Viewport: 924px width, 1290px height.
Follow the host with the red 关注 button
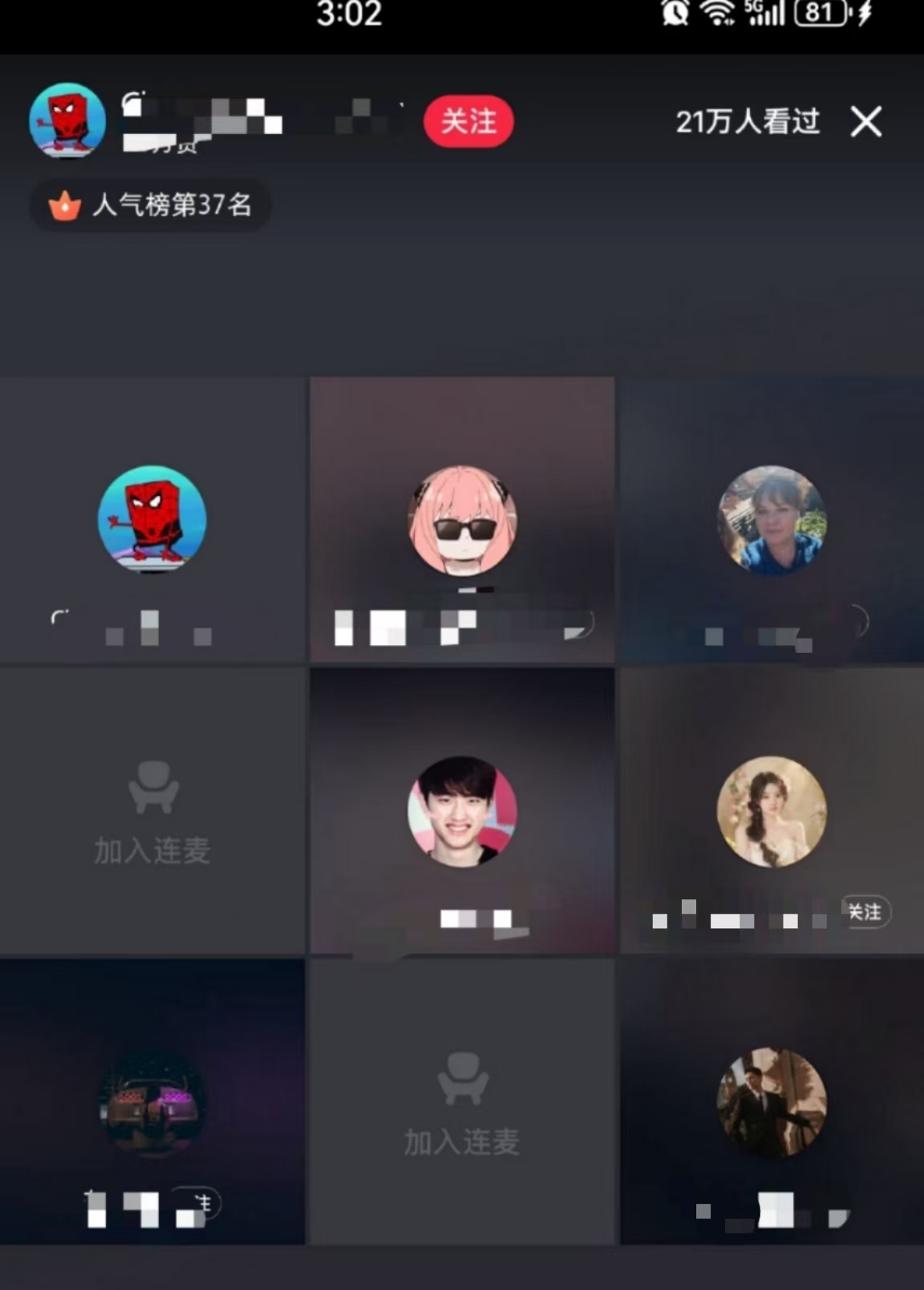pyautogui.click(x=468, y=122)
